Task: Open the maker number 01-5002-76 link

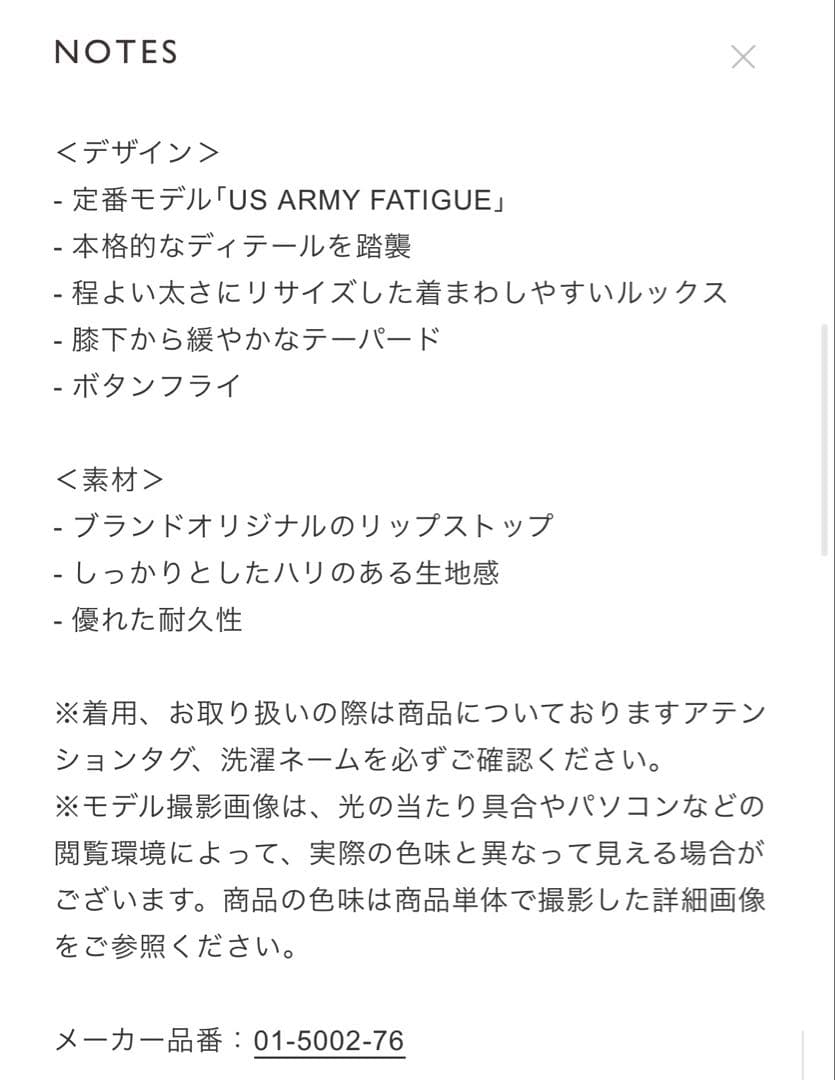Action: tap(329, 1041)
